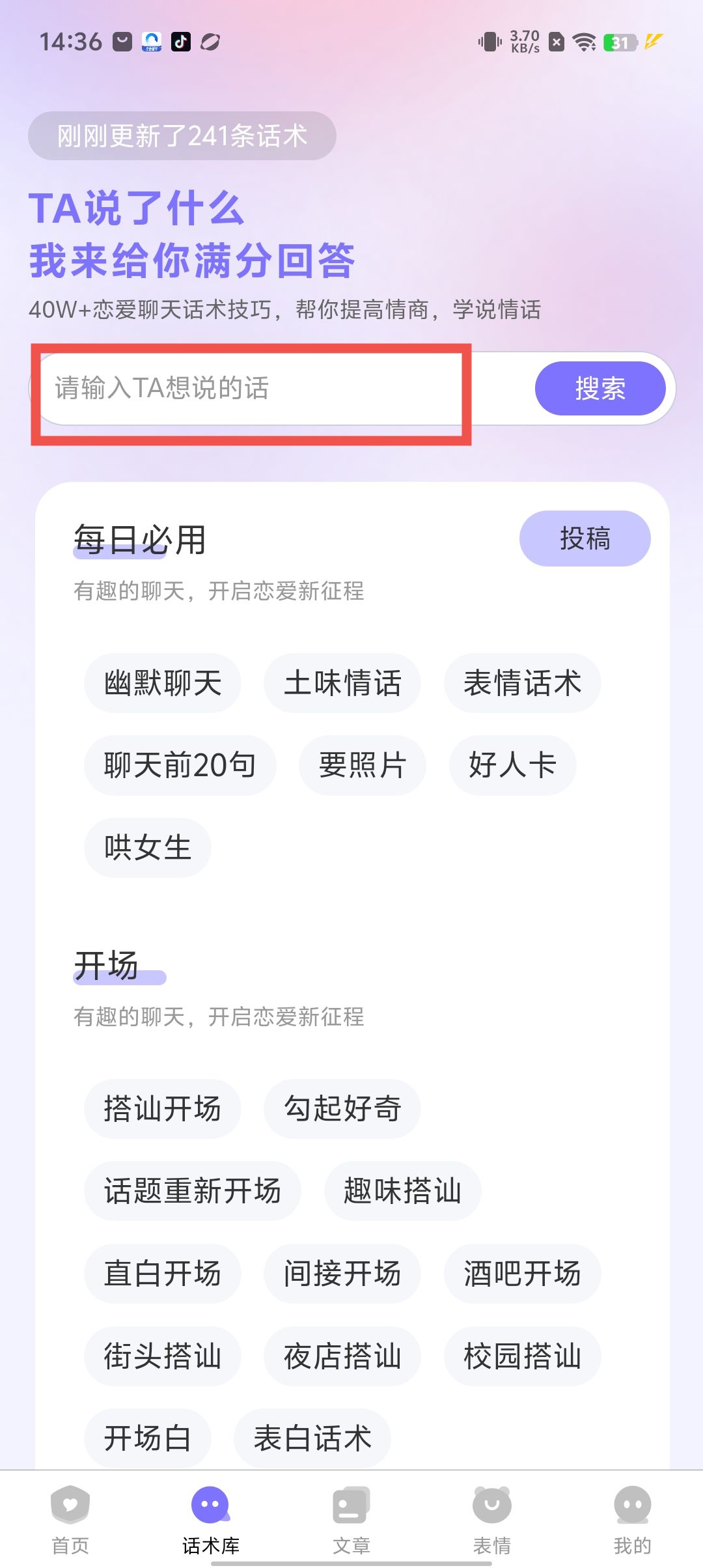Tap the 请输入TA想说的话 input field
703x1568 pixels.
pyautogui.click(x=260, y=388)
